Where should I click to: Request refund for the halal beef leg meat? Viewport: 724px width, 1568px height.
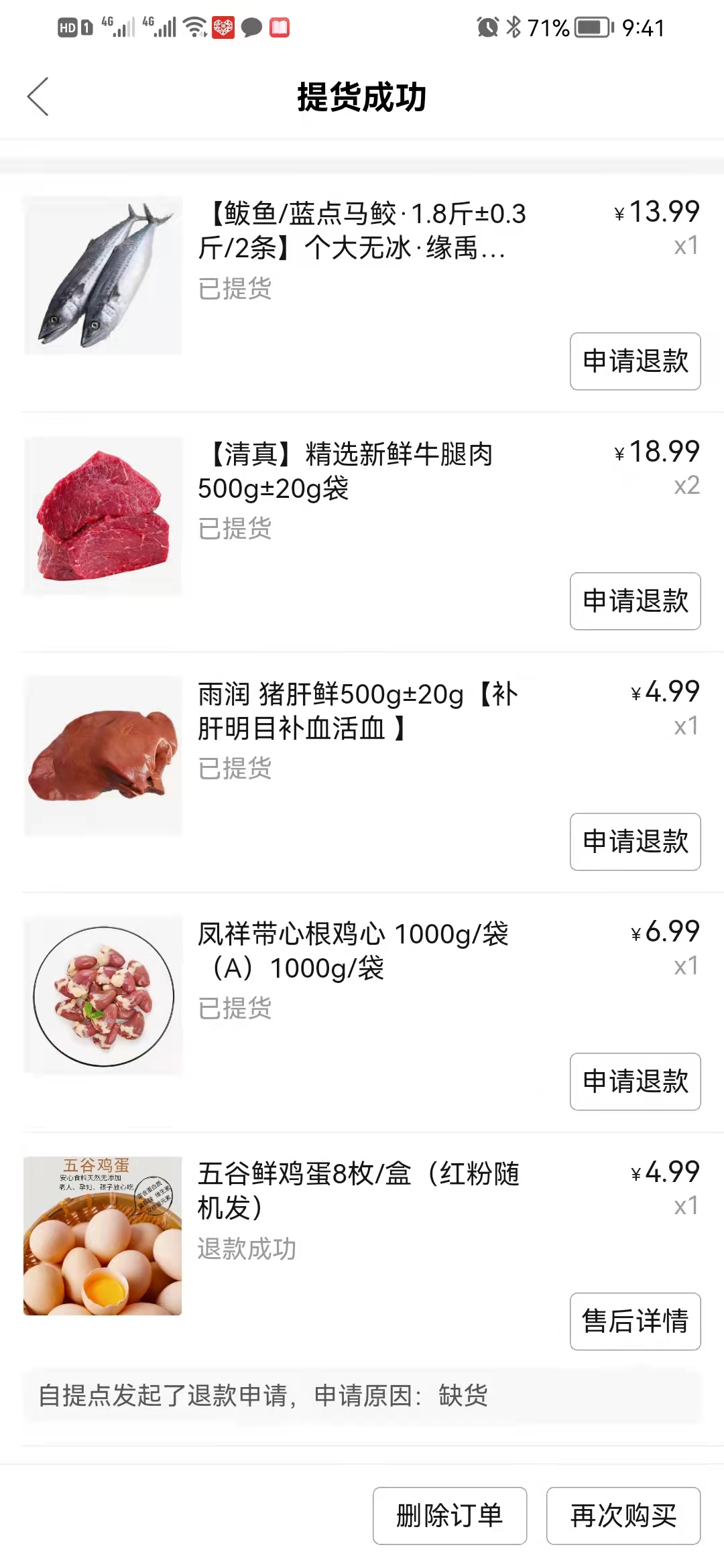634,602
